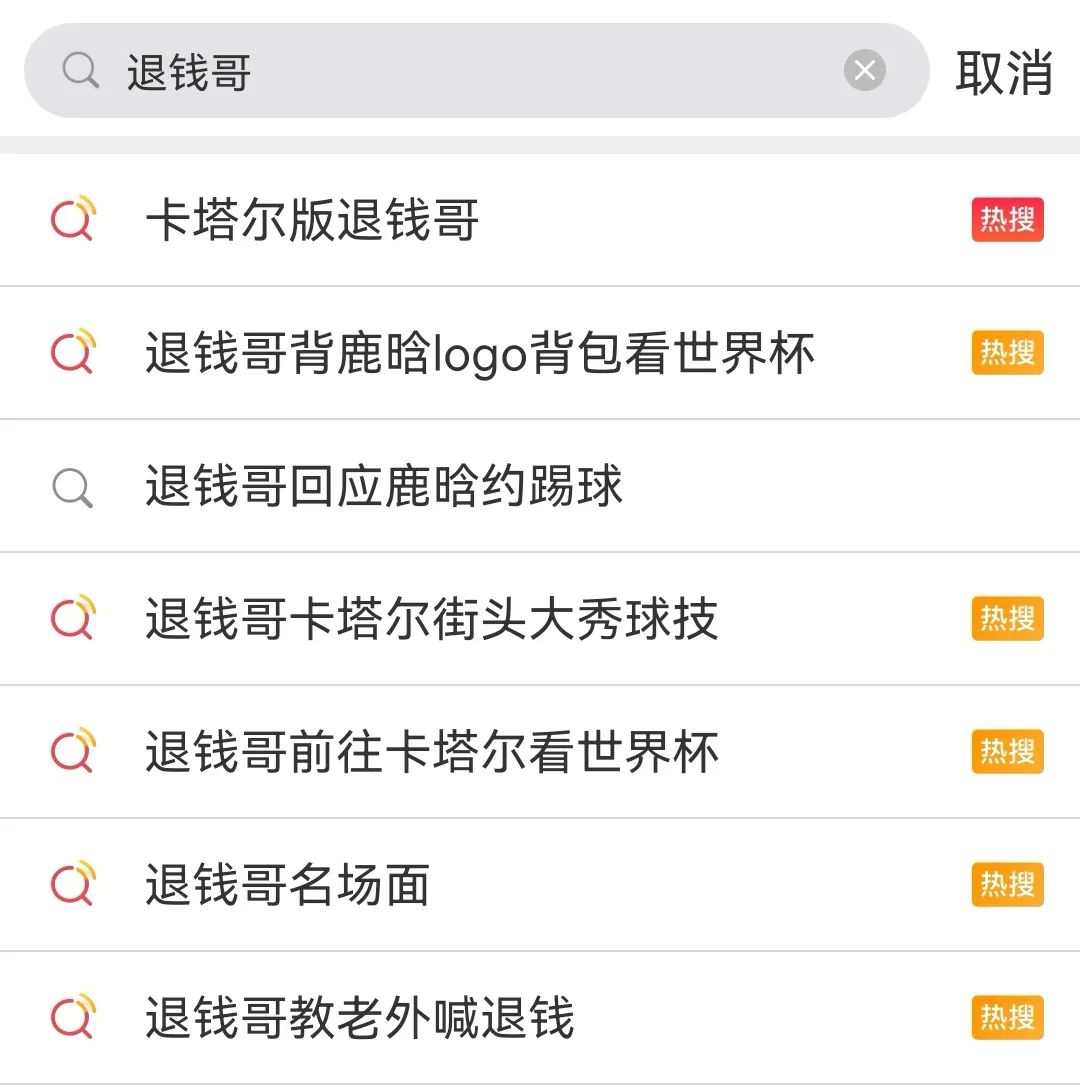Click inside the search input field
The height and width of the screenshot is (1089, 1080).
pyautogui.click(x=400, y=70)
